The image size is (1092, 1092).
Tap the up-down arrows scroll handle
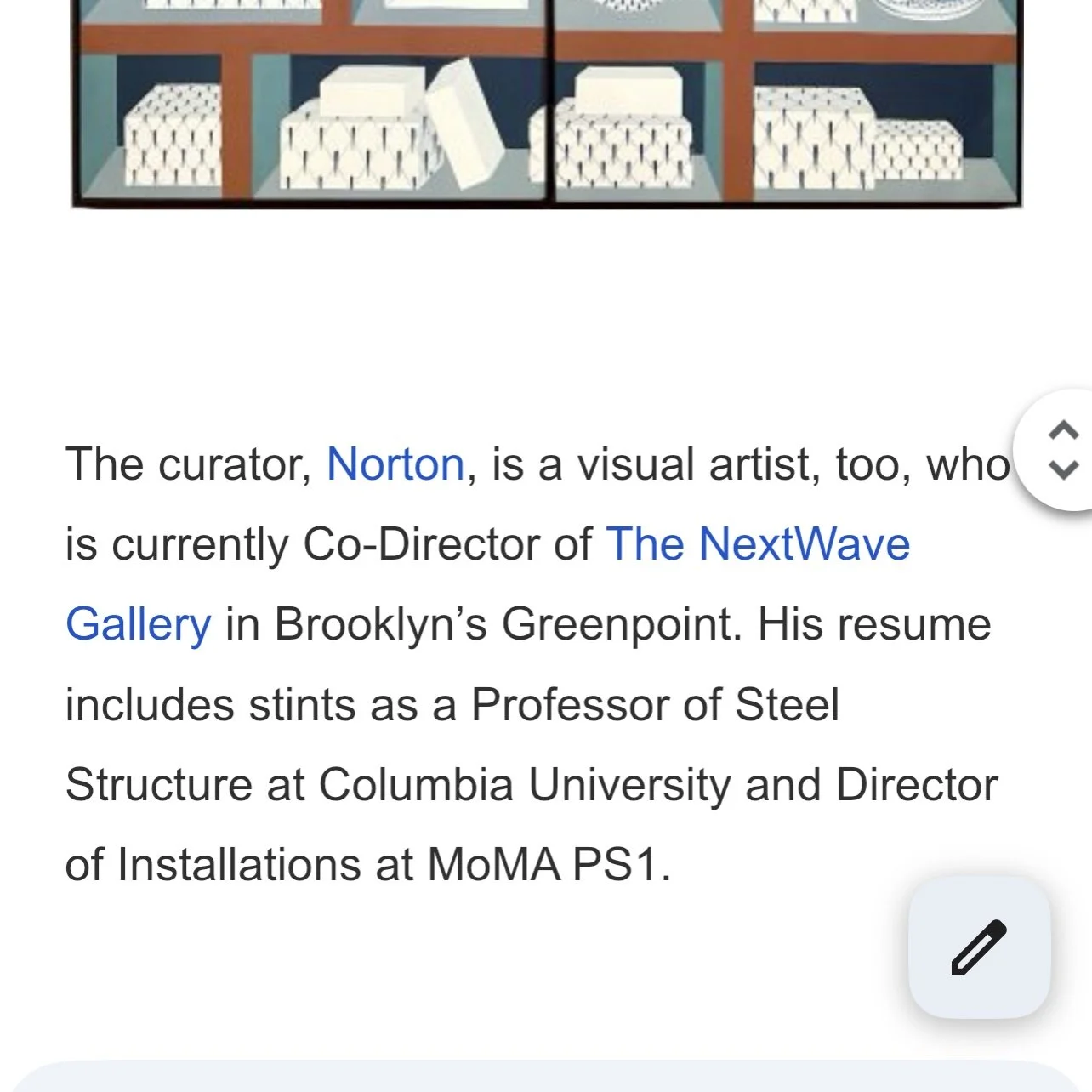[1057, 449]
